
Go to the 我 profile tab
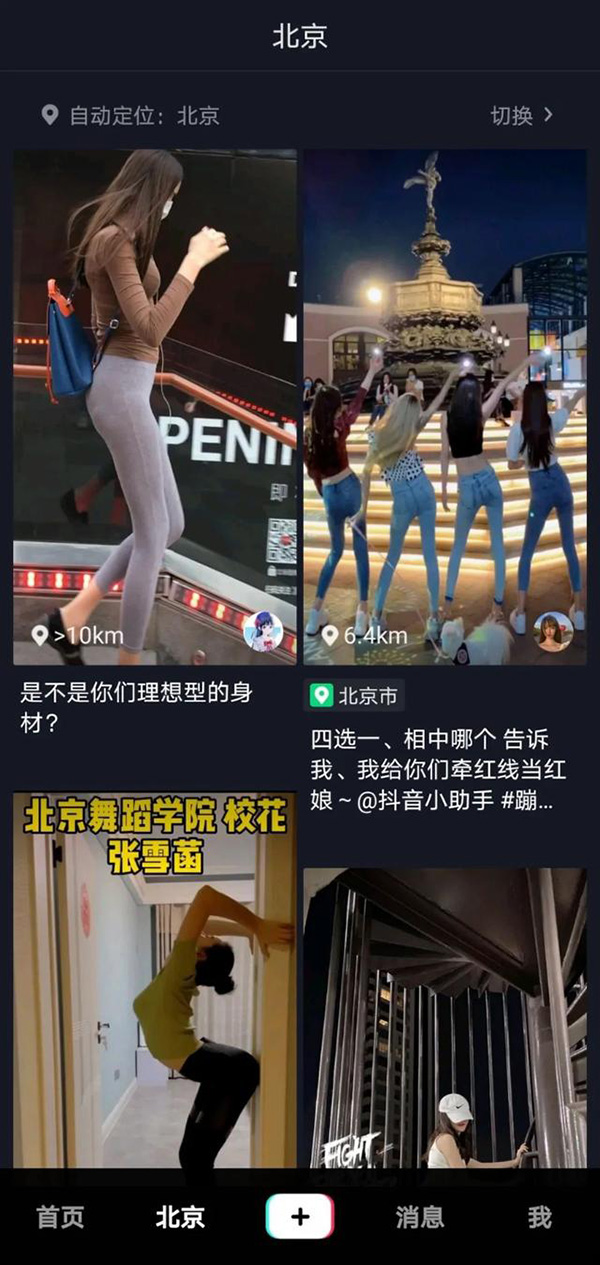(x=539, y=1217)
